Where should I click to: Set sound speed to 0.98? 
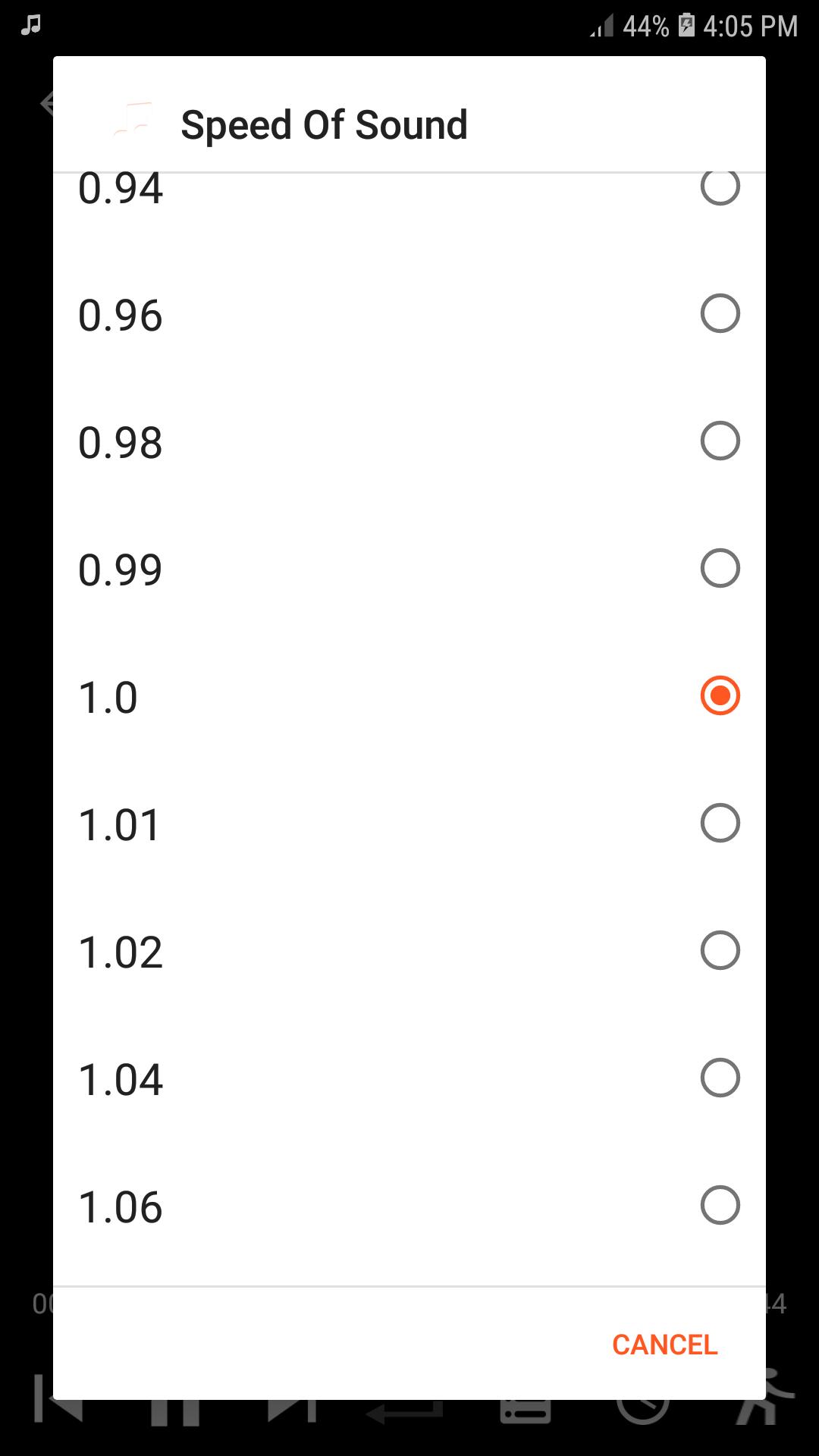point(409,441)
